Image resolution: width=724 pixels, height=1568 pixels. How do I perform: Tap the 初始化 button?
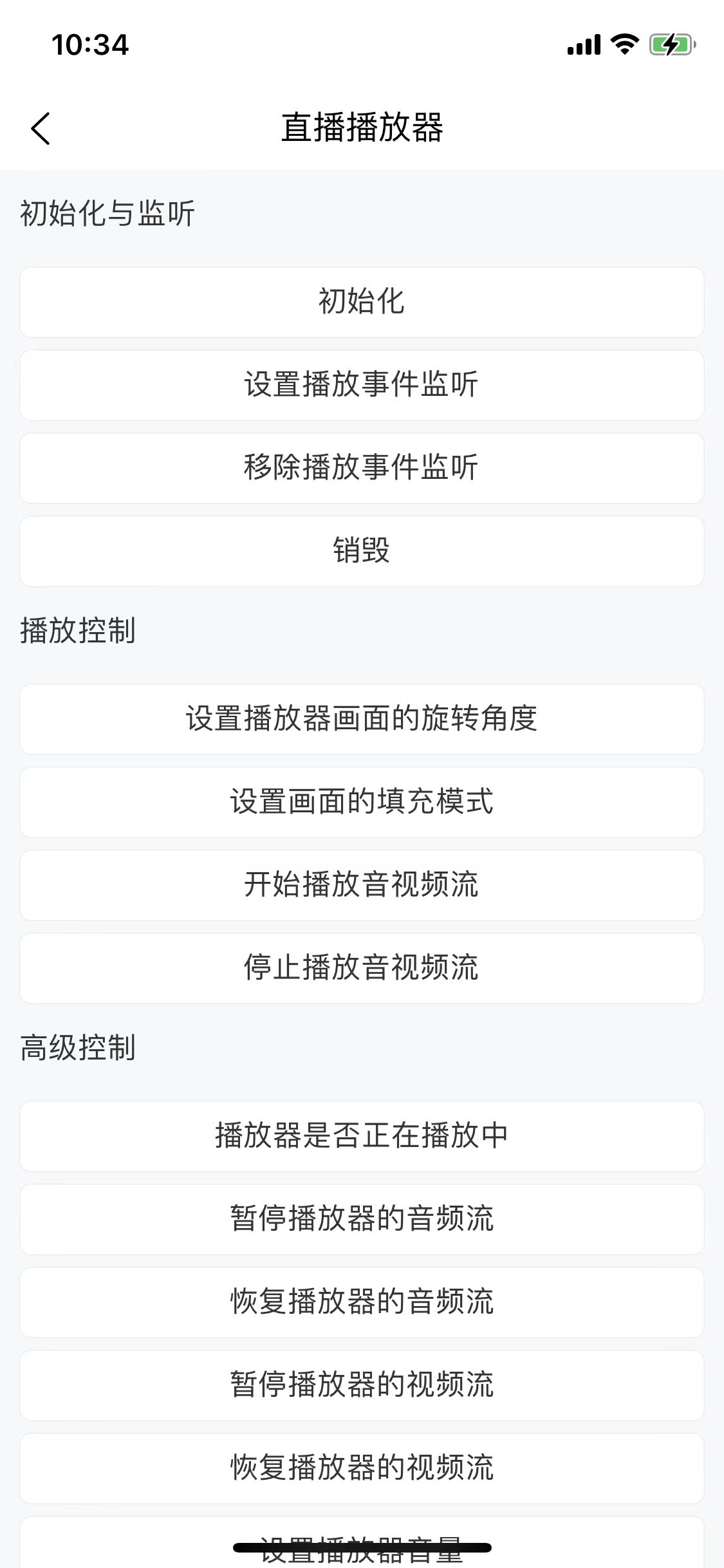tap(362, 302)
